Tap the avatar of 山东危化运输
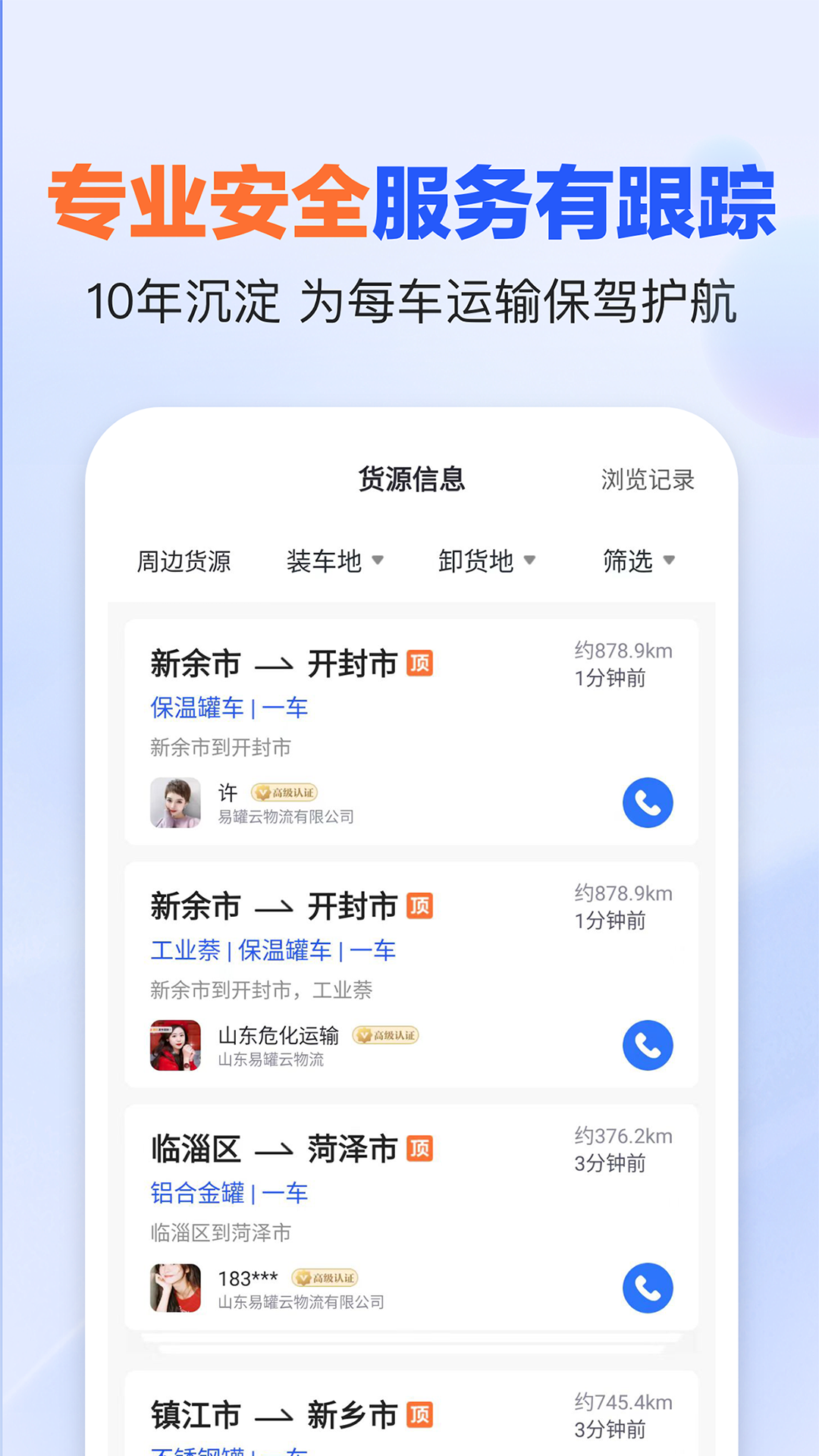Viewport: 819px width, 1456px height. [x=174, y=1045]
